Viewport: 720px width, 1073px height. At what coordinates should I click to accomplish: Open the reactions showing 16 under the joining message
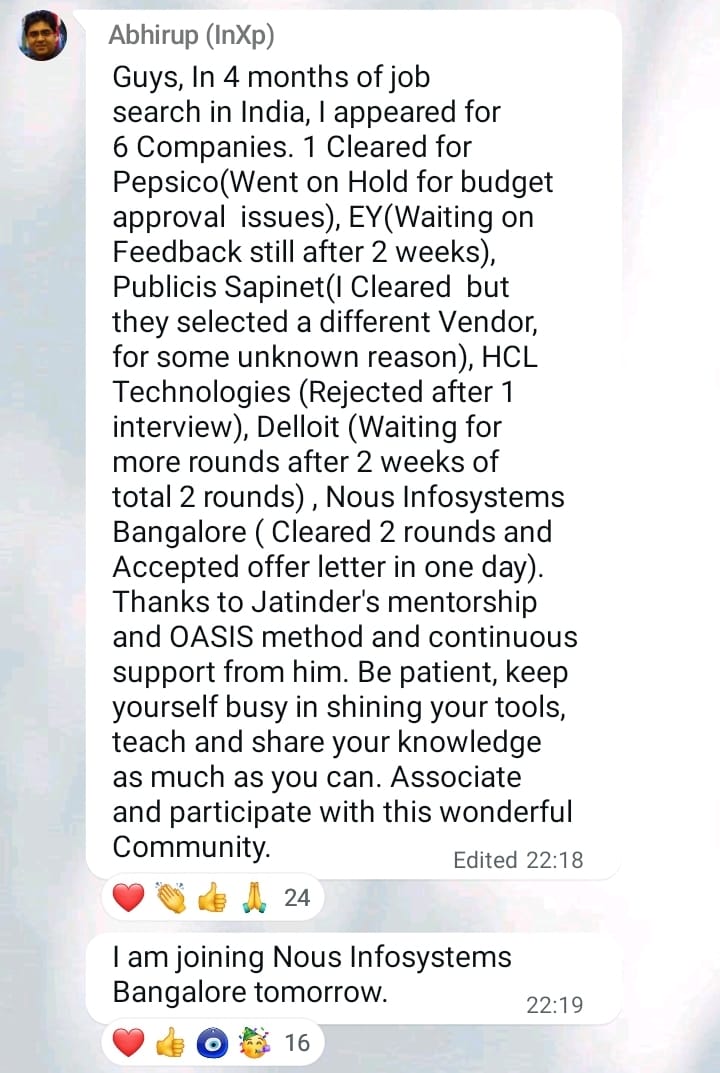[211, 1043]
